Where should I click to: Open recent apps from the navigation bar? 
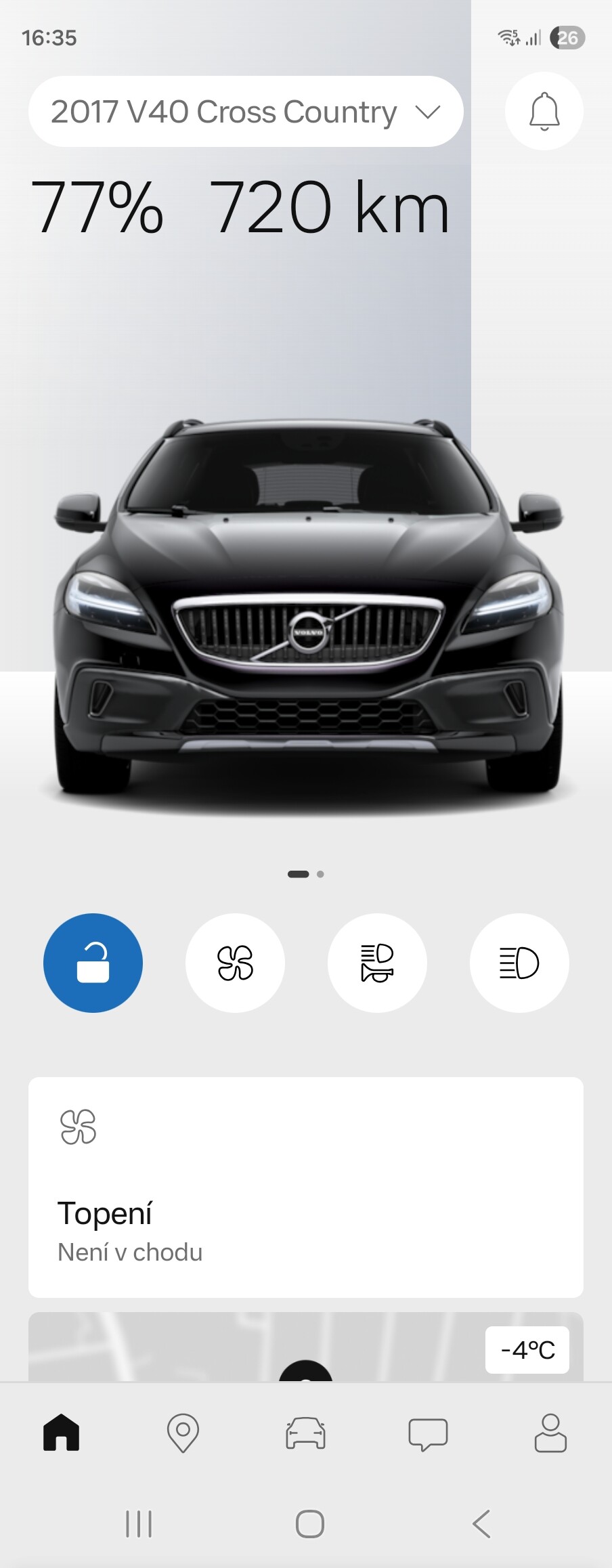click(x=139, y=1524)
